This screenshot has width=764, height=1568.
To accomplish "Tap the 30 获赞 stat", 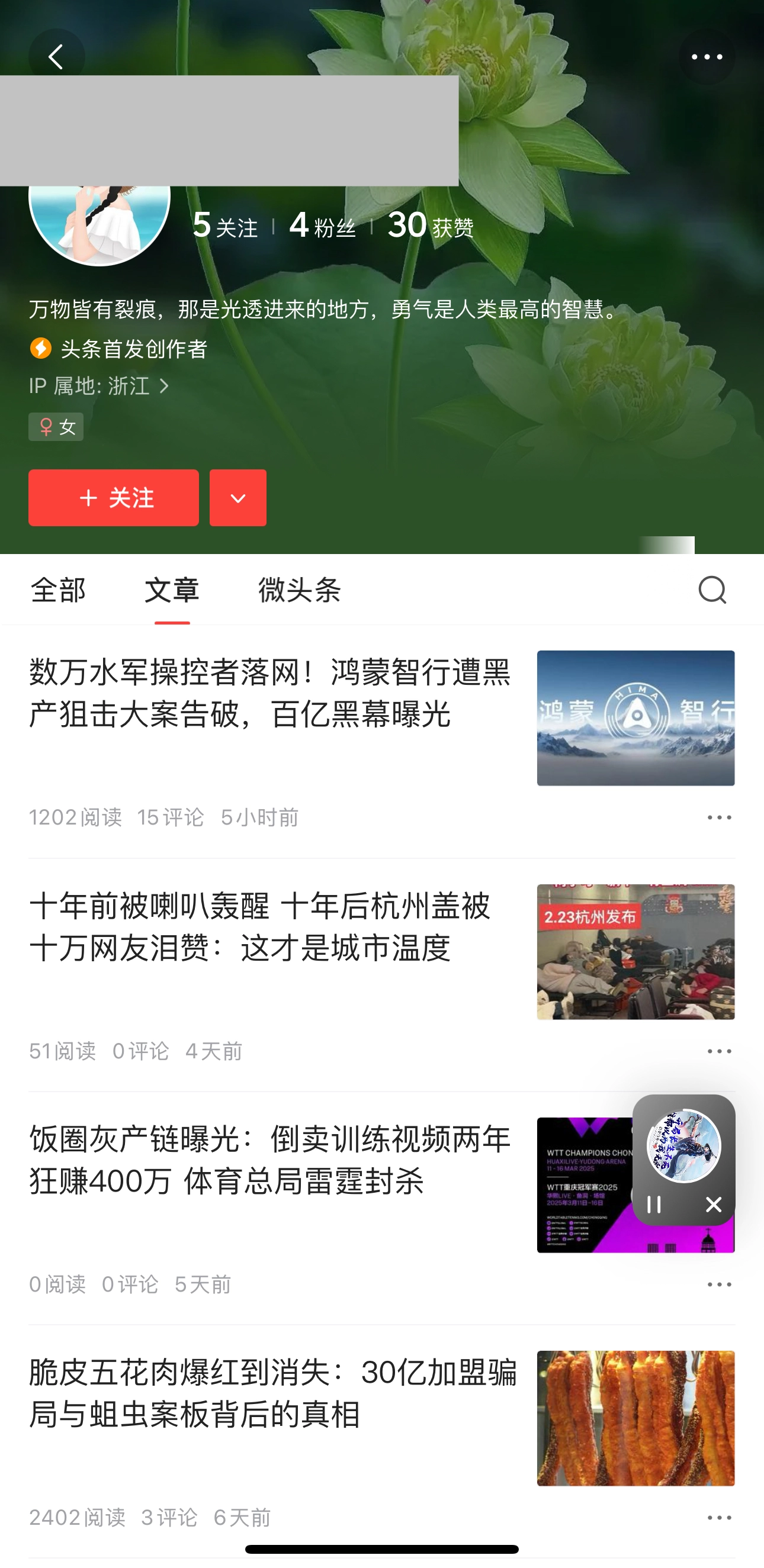I will coord(429,225).
